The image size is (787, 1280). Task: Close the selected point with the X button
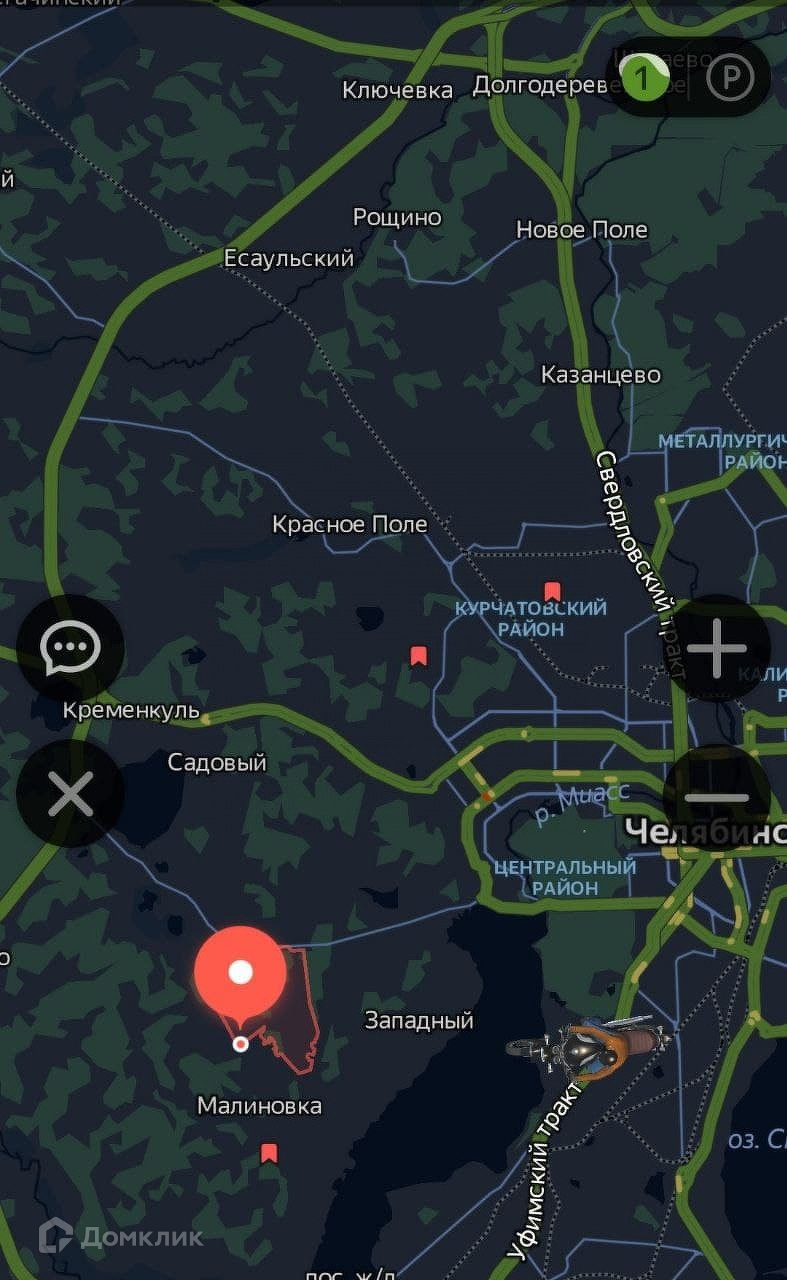pos(70,794)
